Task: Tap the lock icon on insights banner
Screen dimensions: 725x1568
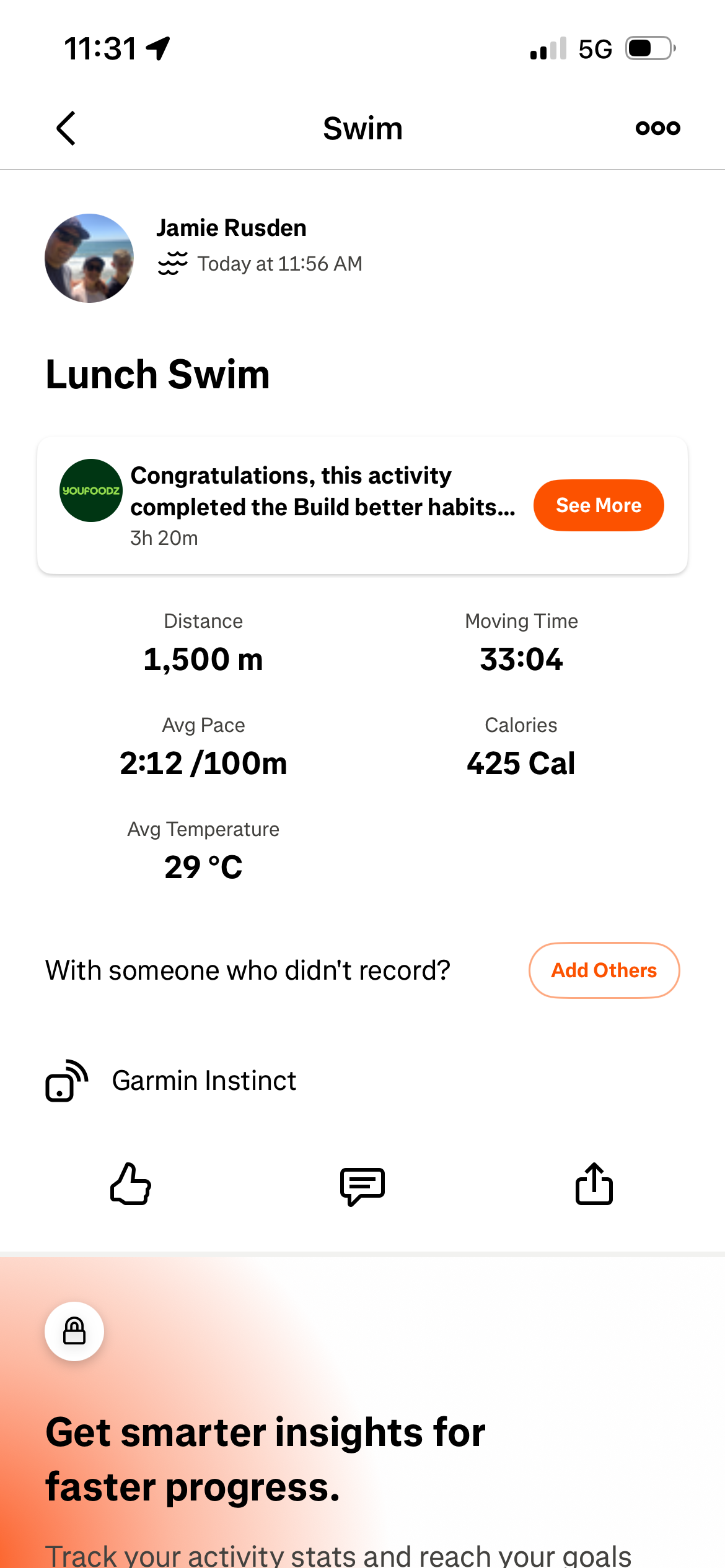Action: click(74, 1331)
